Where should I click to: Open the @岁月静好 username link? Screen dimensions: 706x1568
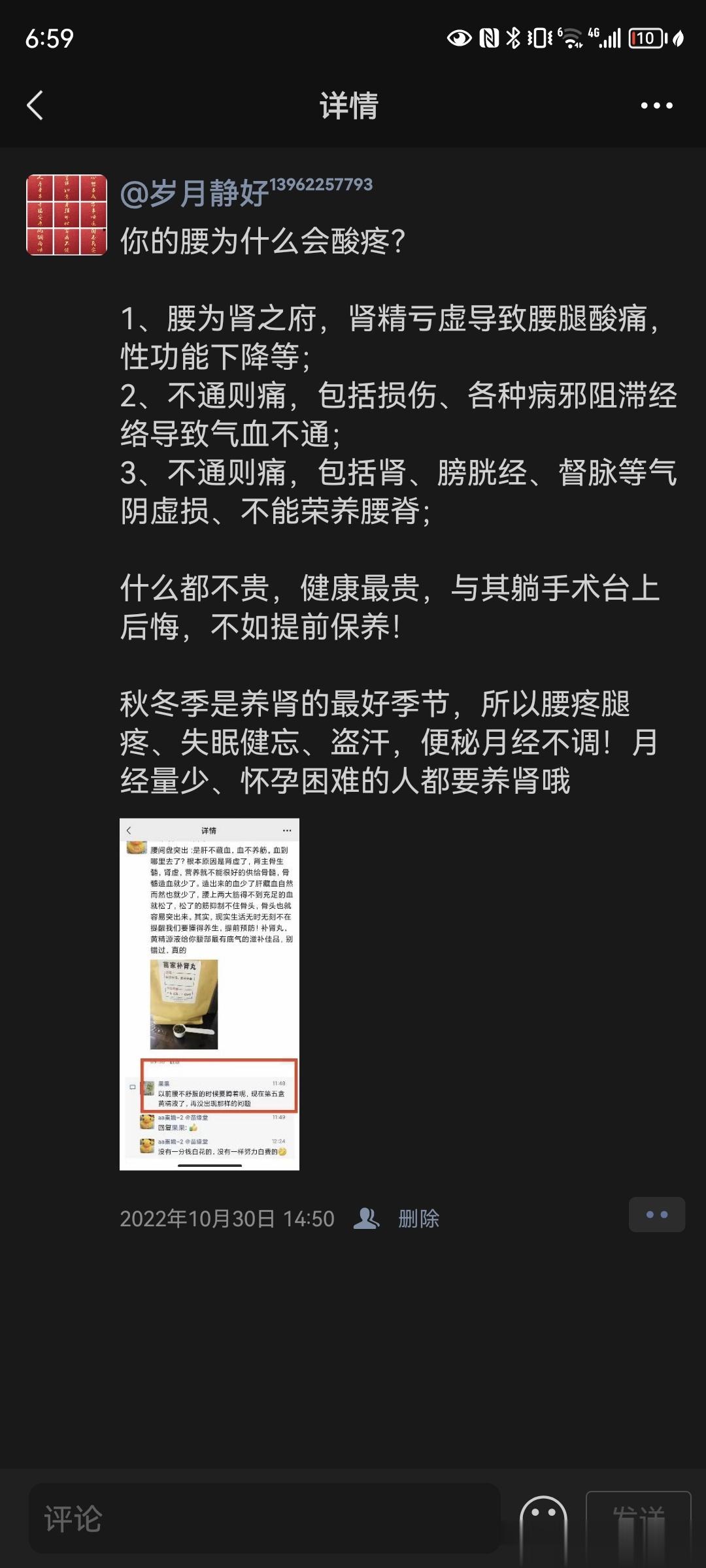tap(194, 193)
